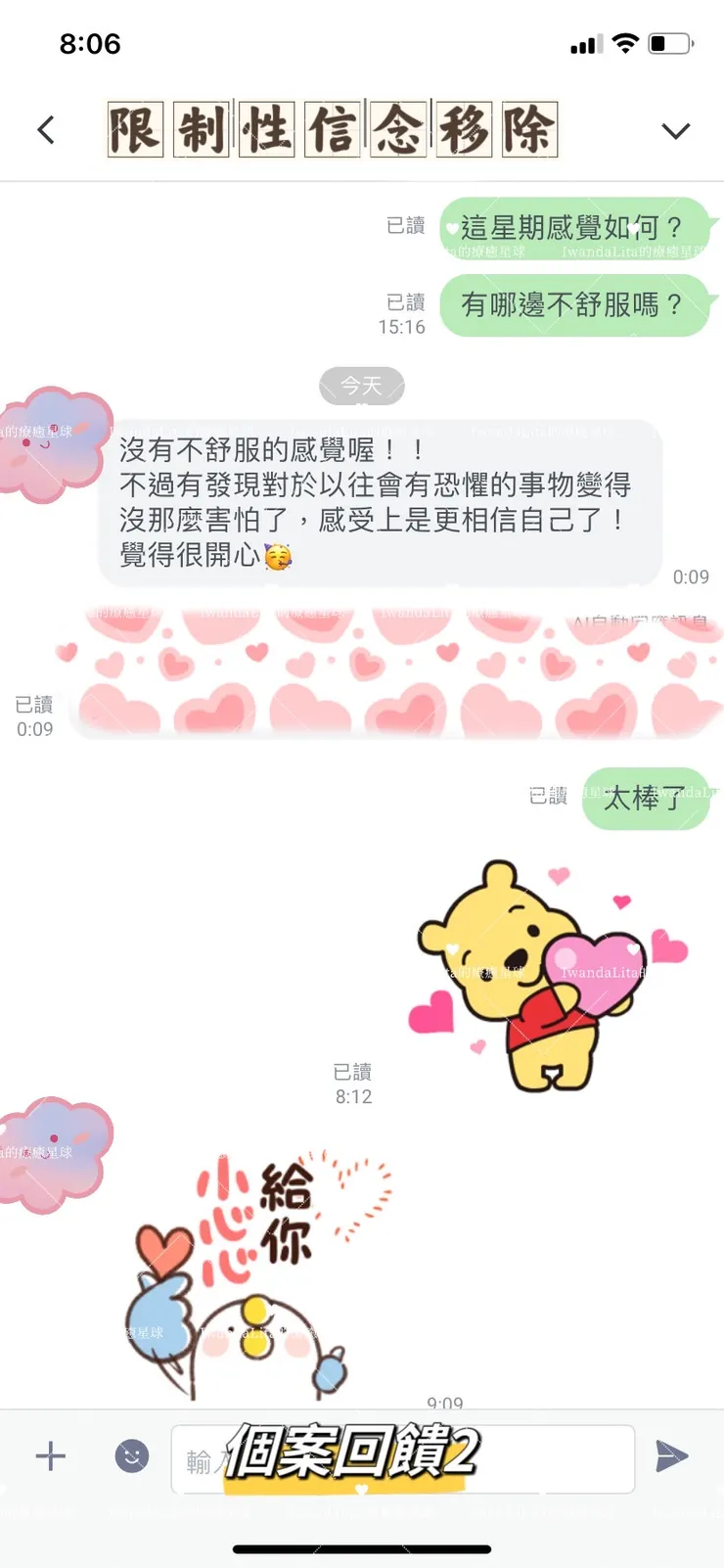724x1568 pixels.
Task: Open the attachment menu with the plus icon
Action: tap(50, 1456)
